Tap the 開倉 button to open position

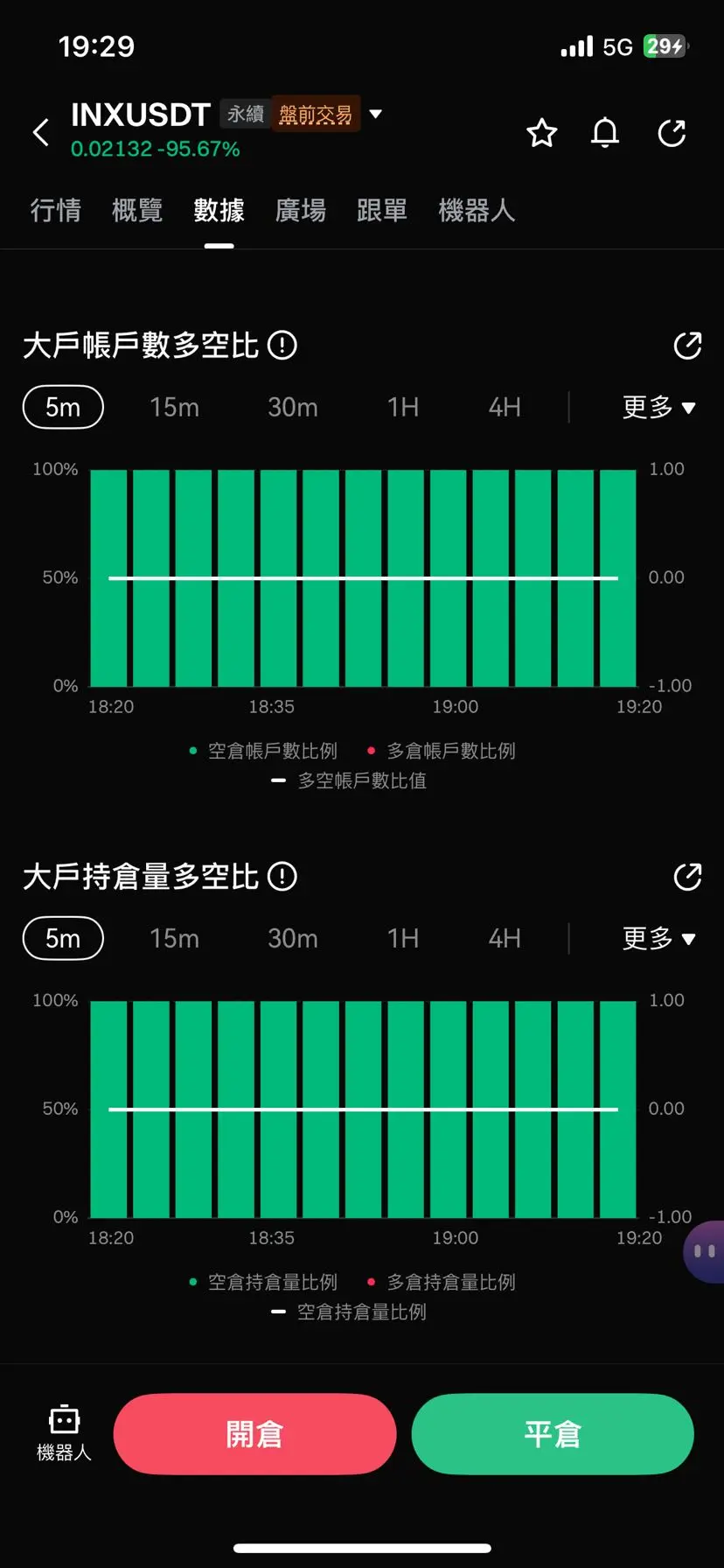(x=254, y=1433)
